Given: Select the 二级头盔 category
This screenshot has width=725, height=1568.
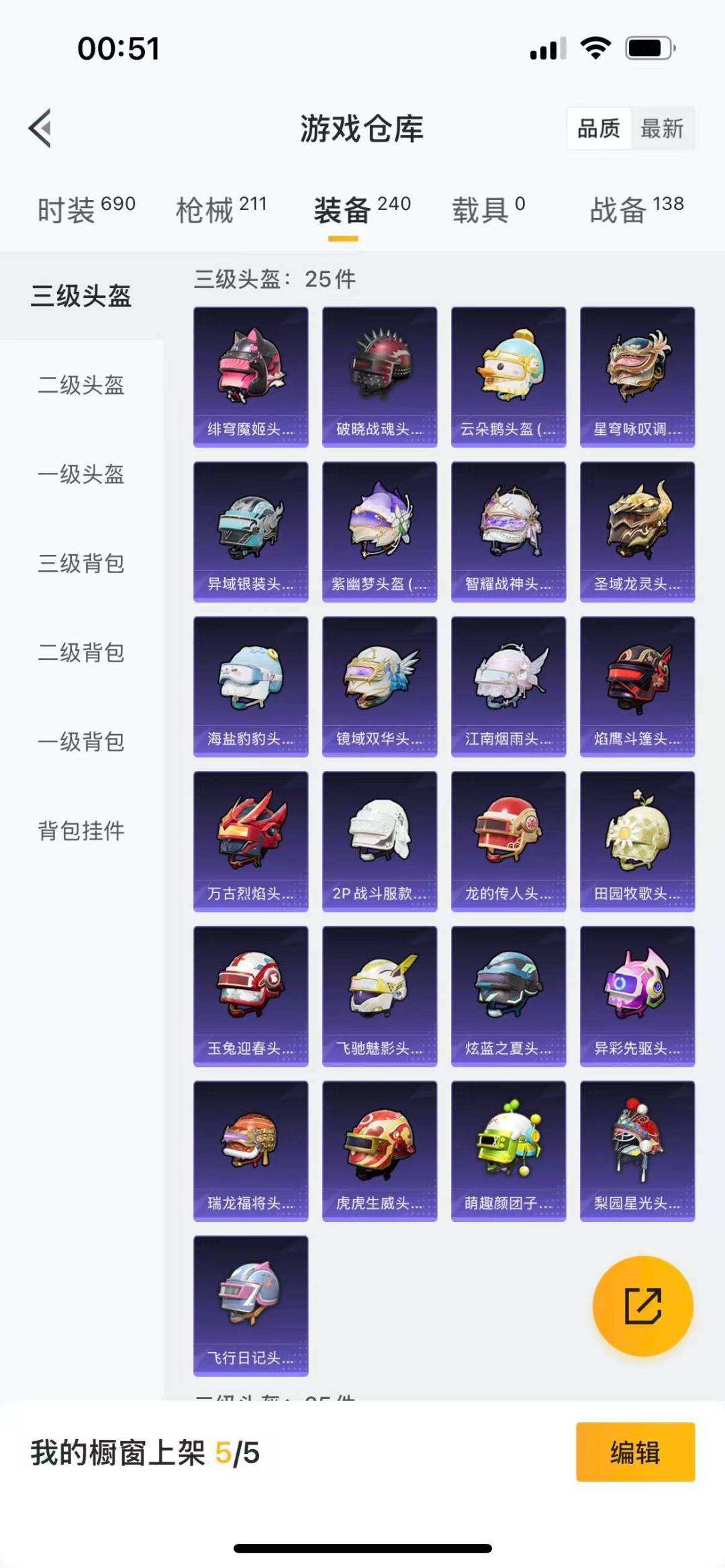Looking at the screenshot, I should [x=81, y=385].
